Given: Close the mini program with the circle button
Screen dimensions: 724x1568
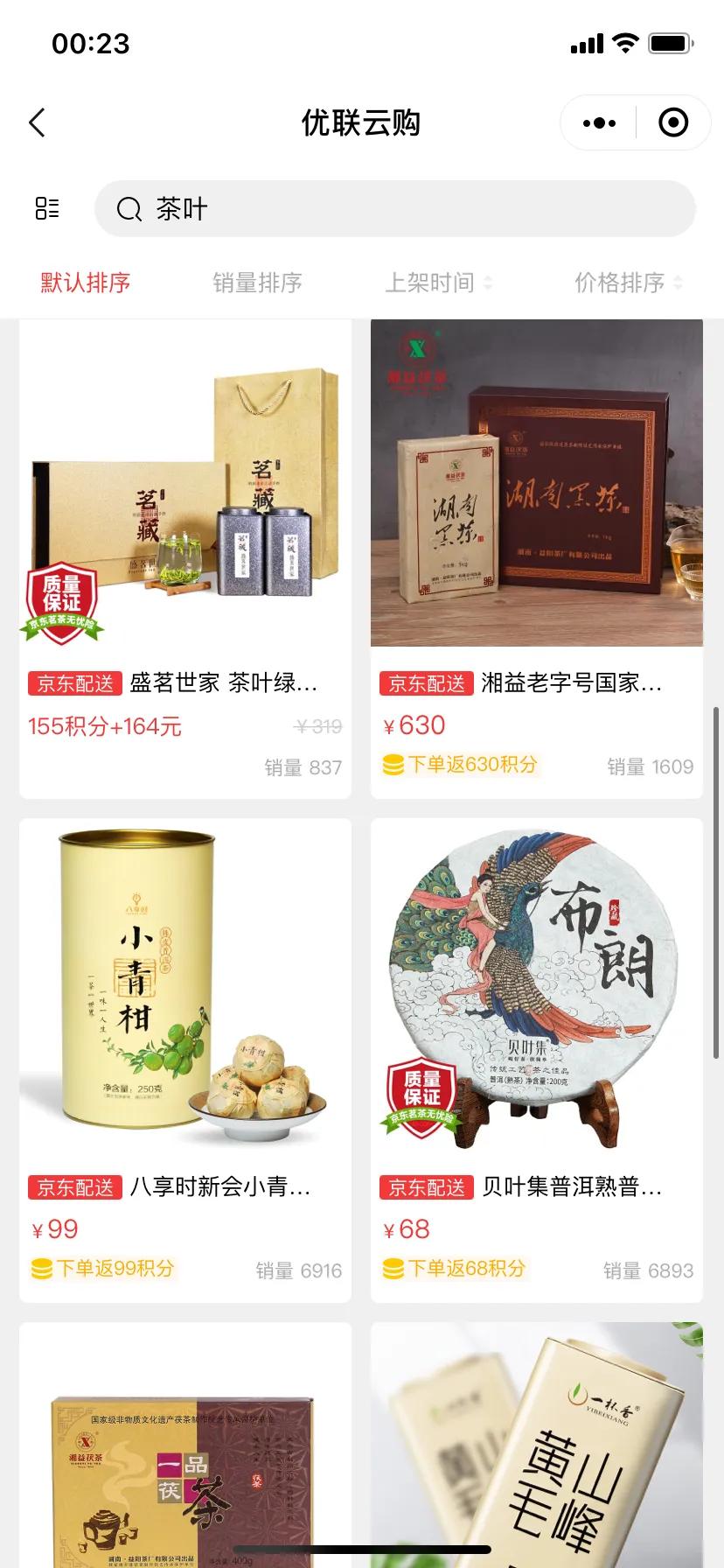Looking at the screenshot, I should tap(672, 123).
